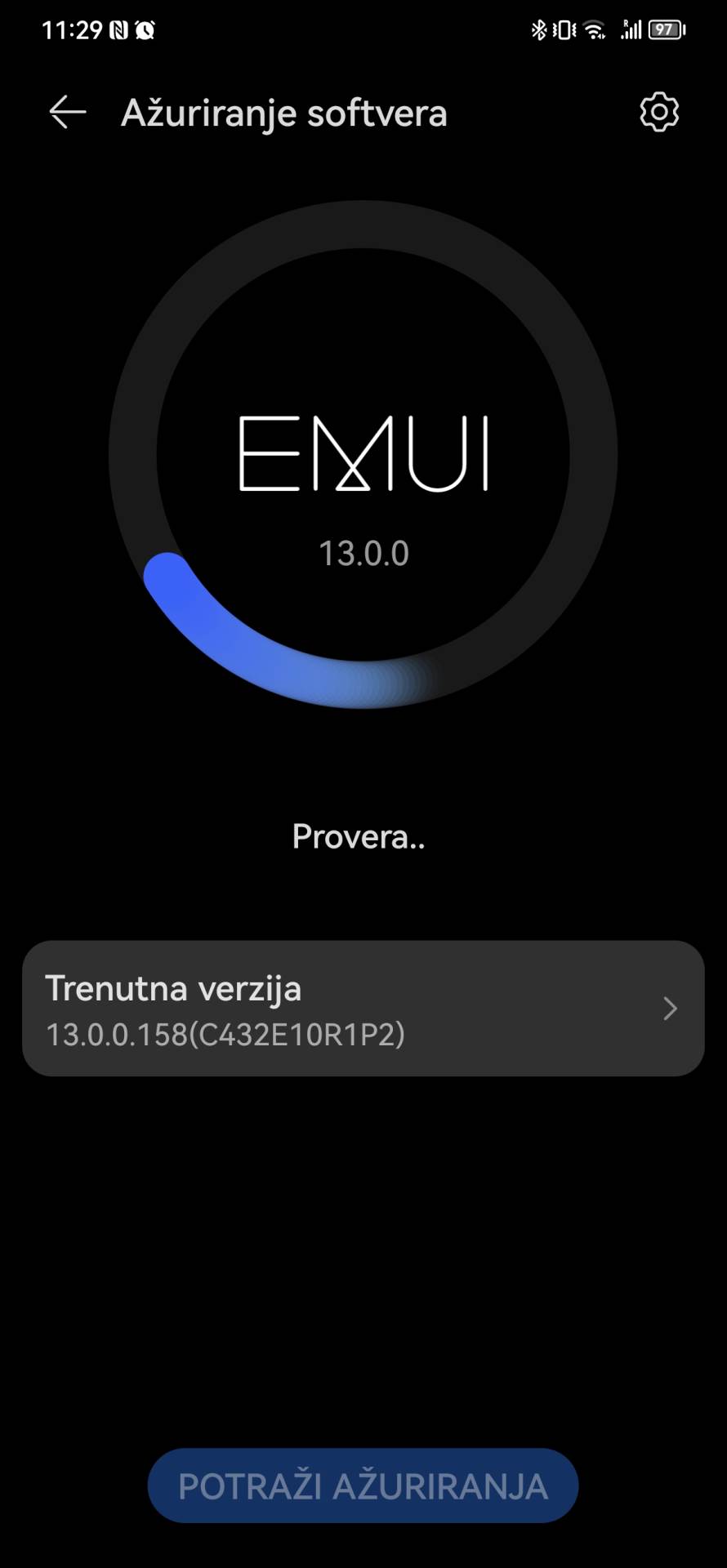The image size is (727, 1568).
Task: Click the back arrow to exit
Action: (x=65, y=113)
